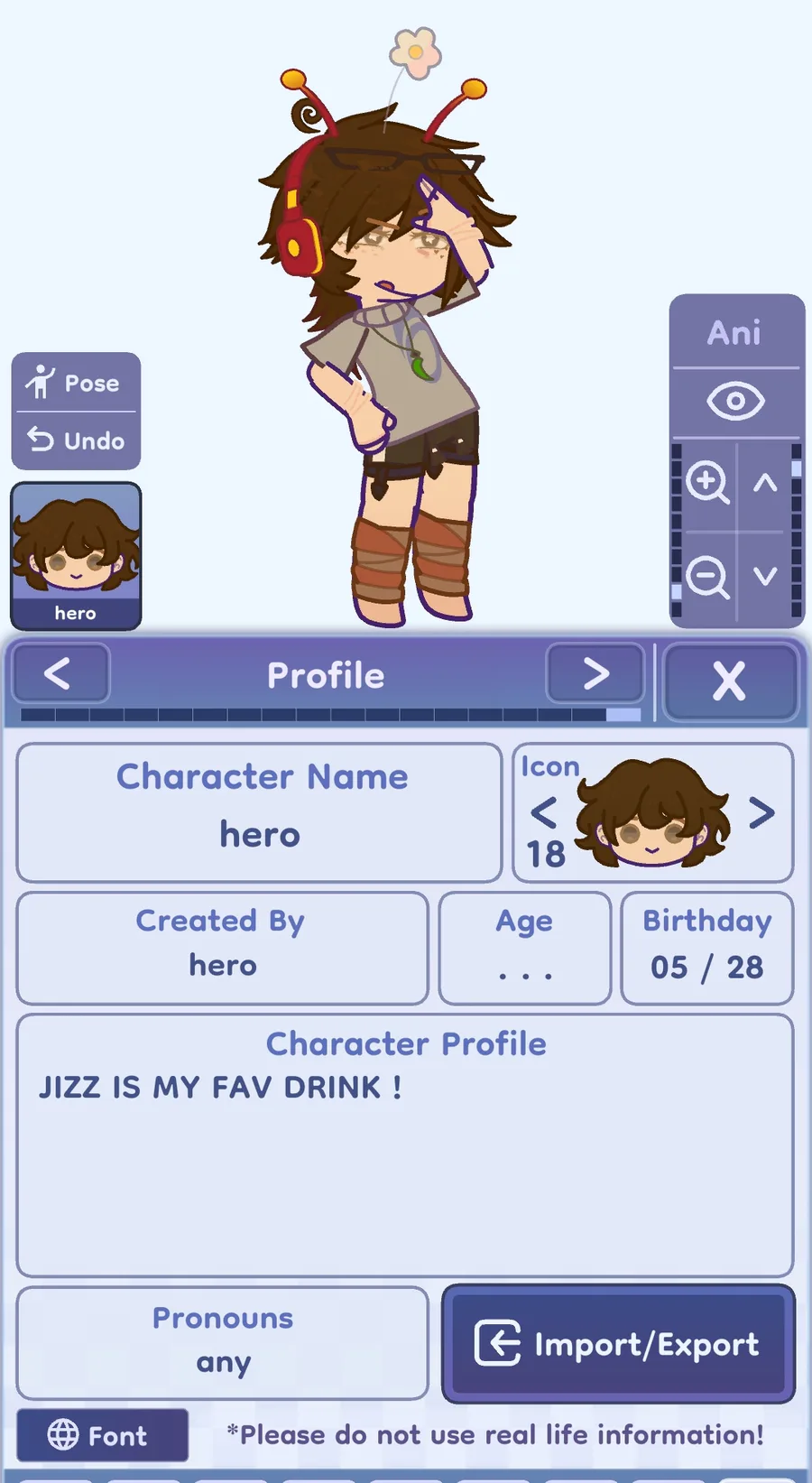This screenshot has height=1483, width=812.
Task: Switch to the previous profile icon
Action: pos(543,814)
